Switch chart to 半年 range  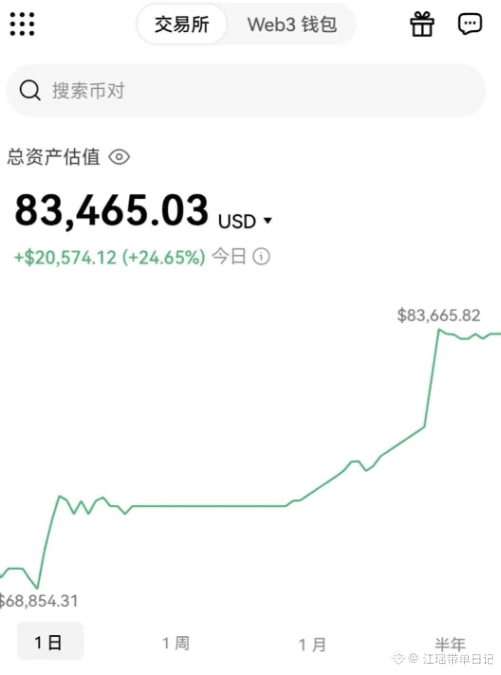[450, 644]
